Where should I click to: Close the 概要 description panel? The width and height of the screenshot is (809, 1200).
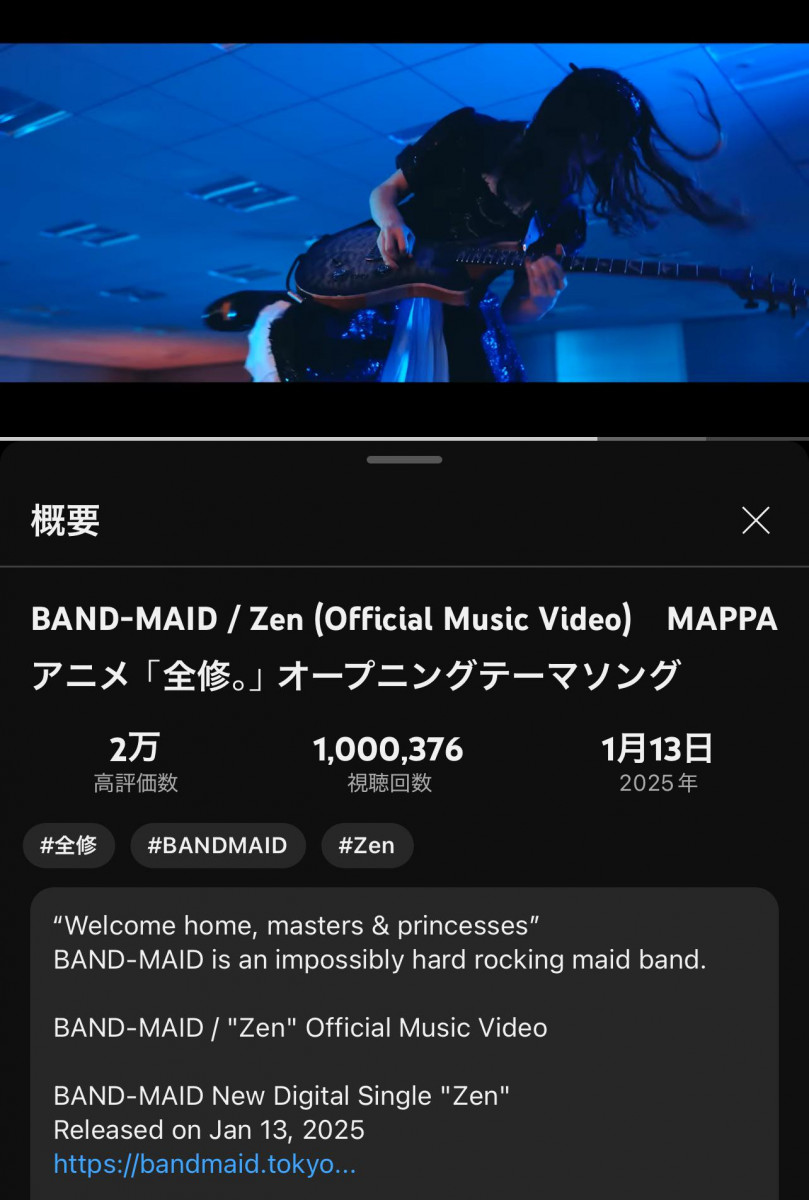pos(755,520)
